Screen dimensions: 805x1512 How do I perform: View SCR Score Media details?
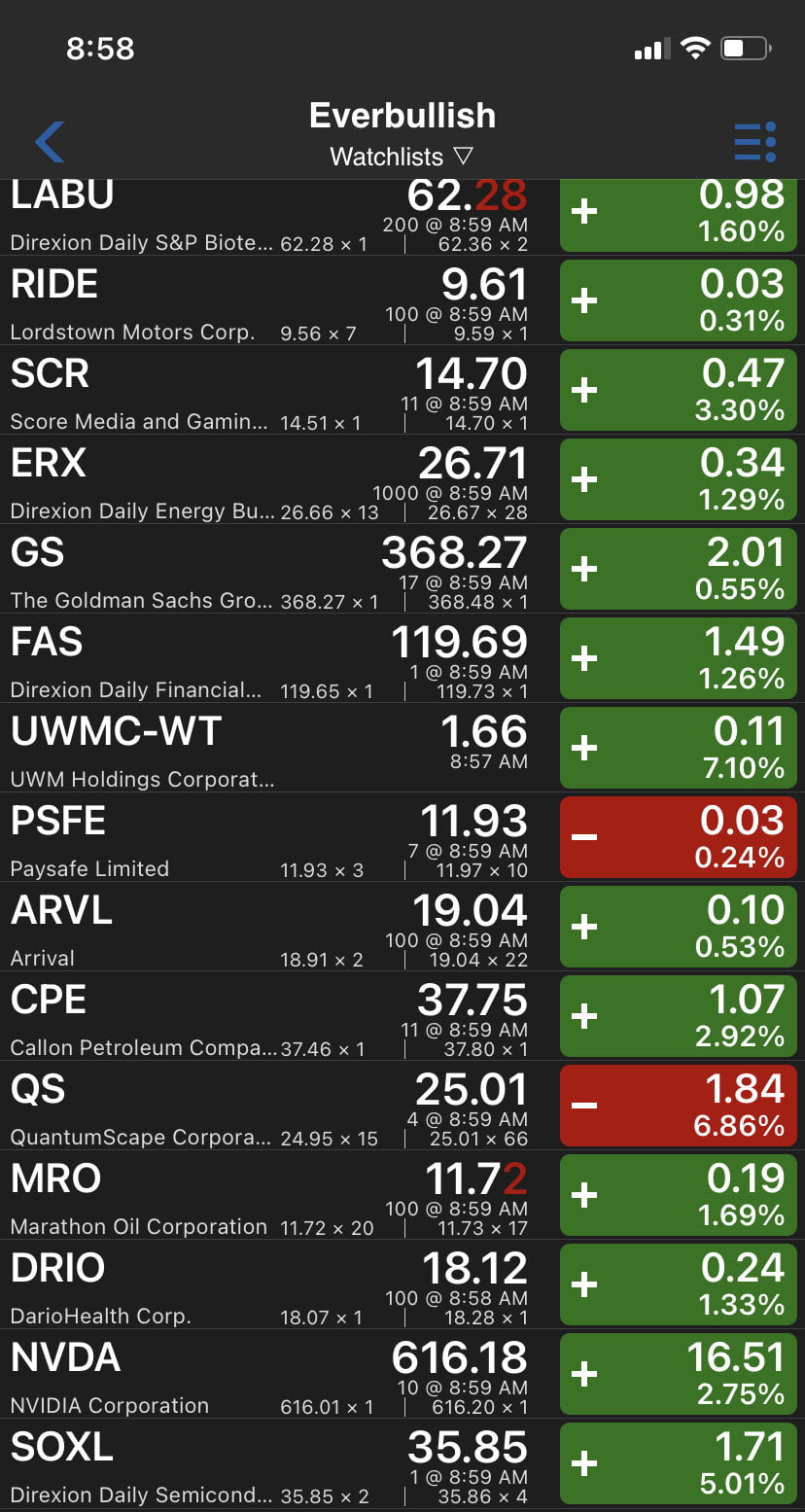272,391
